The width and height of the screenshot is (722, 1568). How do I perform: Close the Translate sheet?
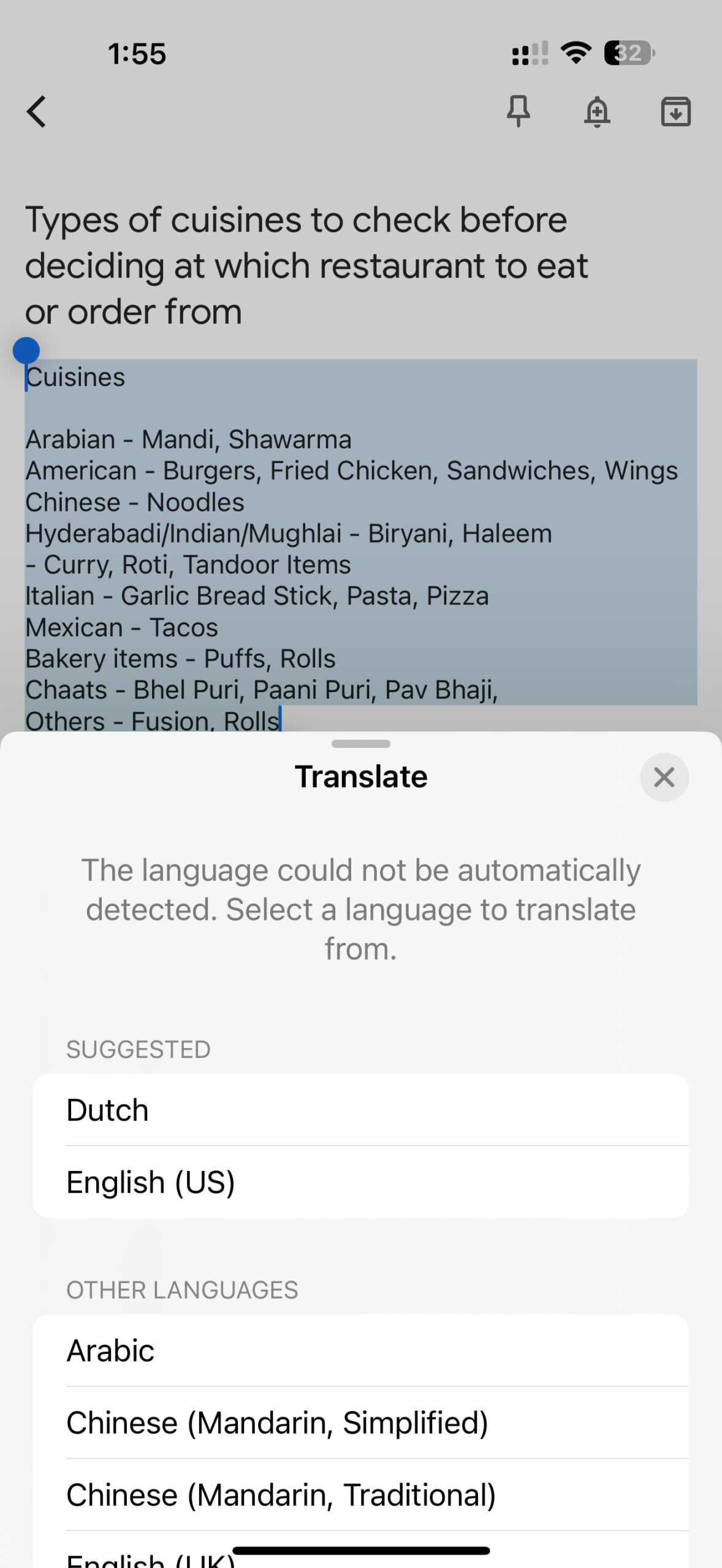664,777
